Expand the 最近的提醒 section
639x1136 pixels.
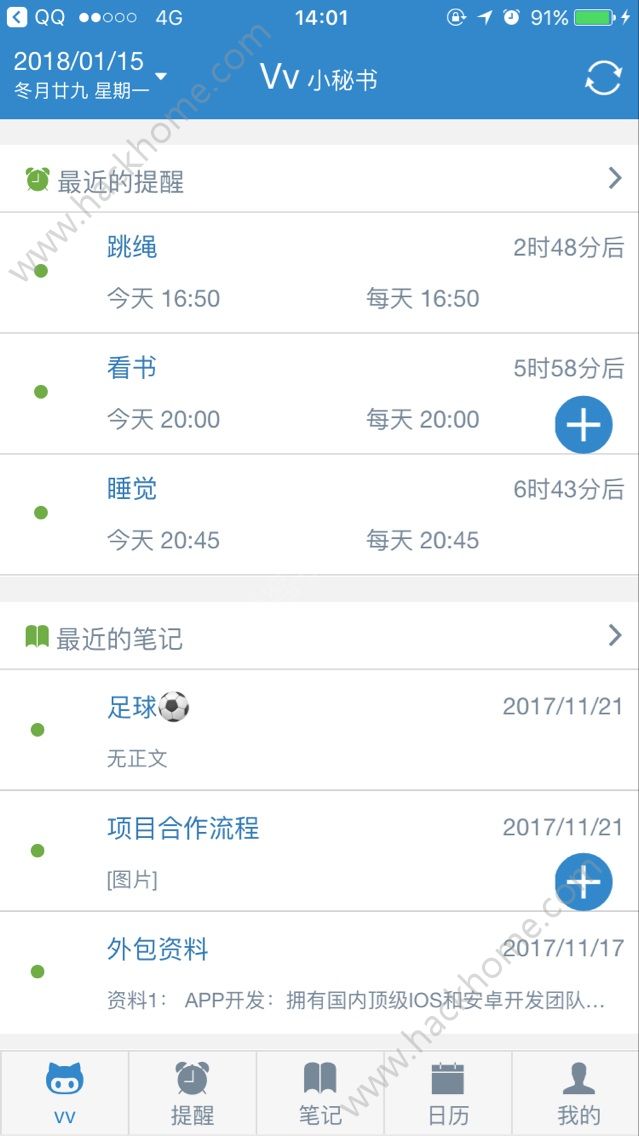tap(615, 179)
